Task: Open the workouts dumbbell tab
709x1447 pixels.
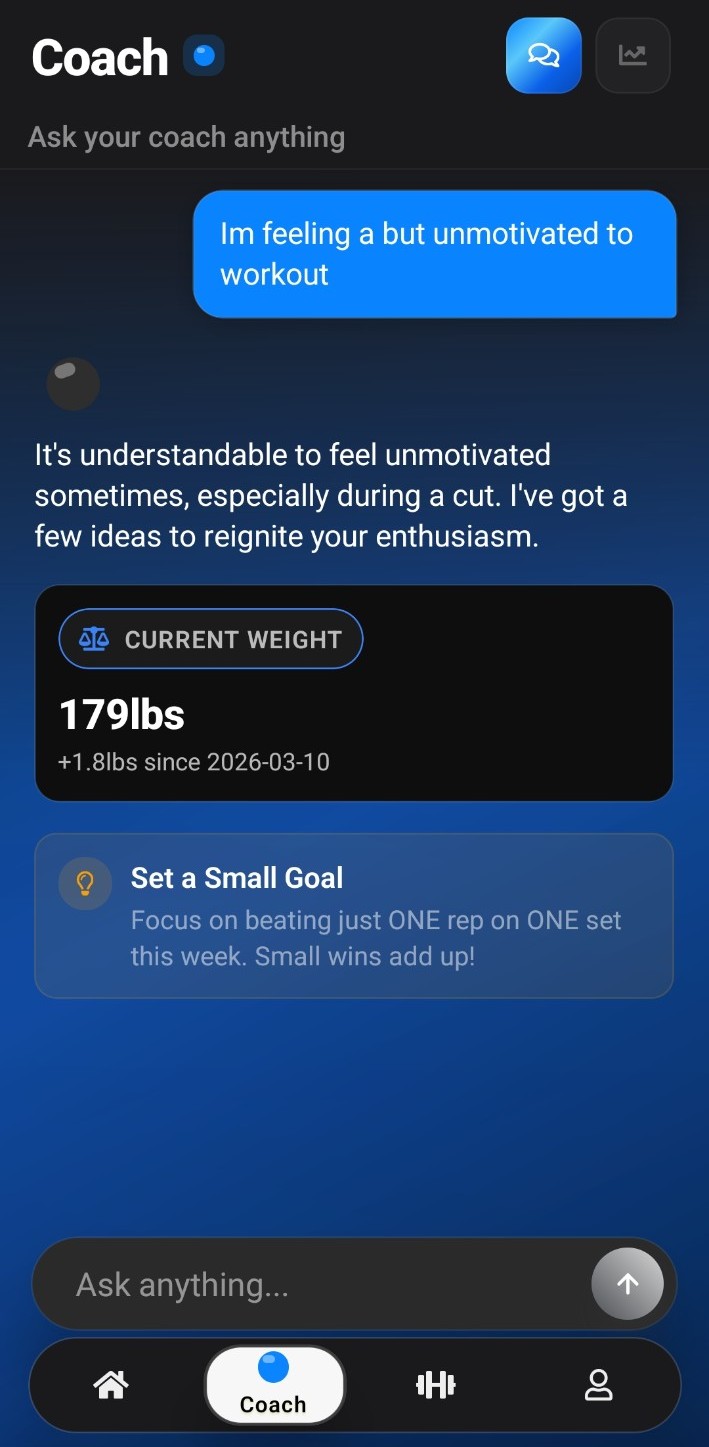Action: 435,1385
